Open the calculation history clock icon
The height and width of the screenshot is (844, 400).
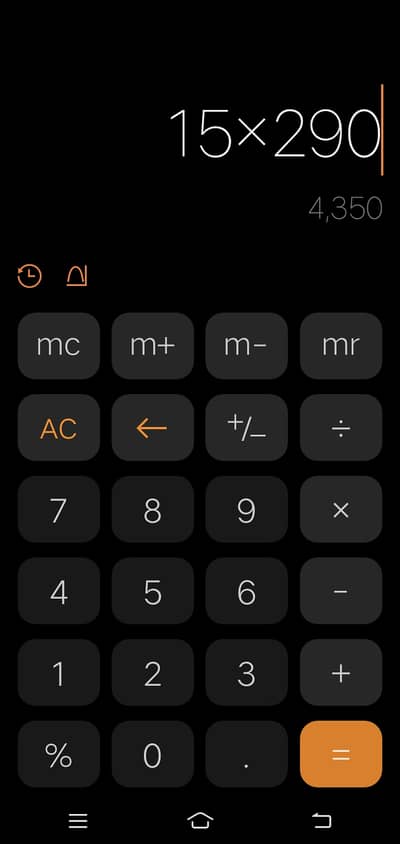[x=29, y=276]
